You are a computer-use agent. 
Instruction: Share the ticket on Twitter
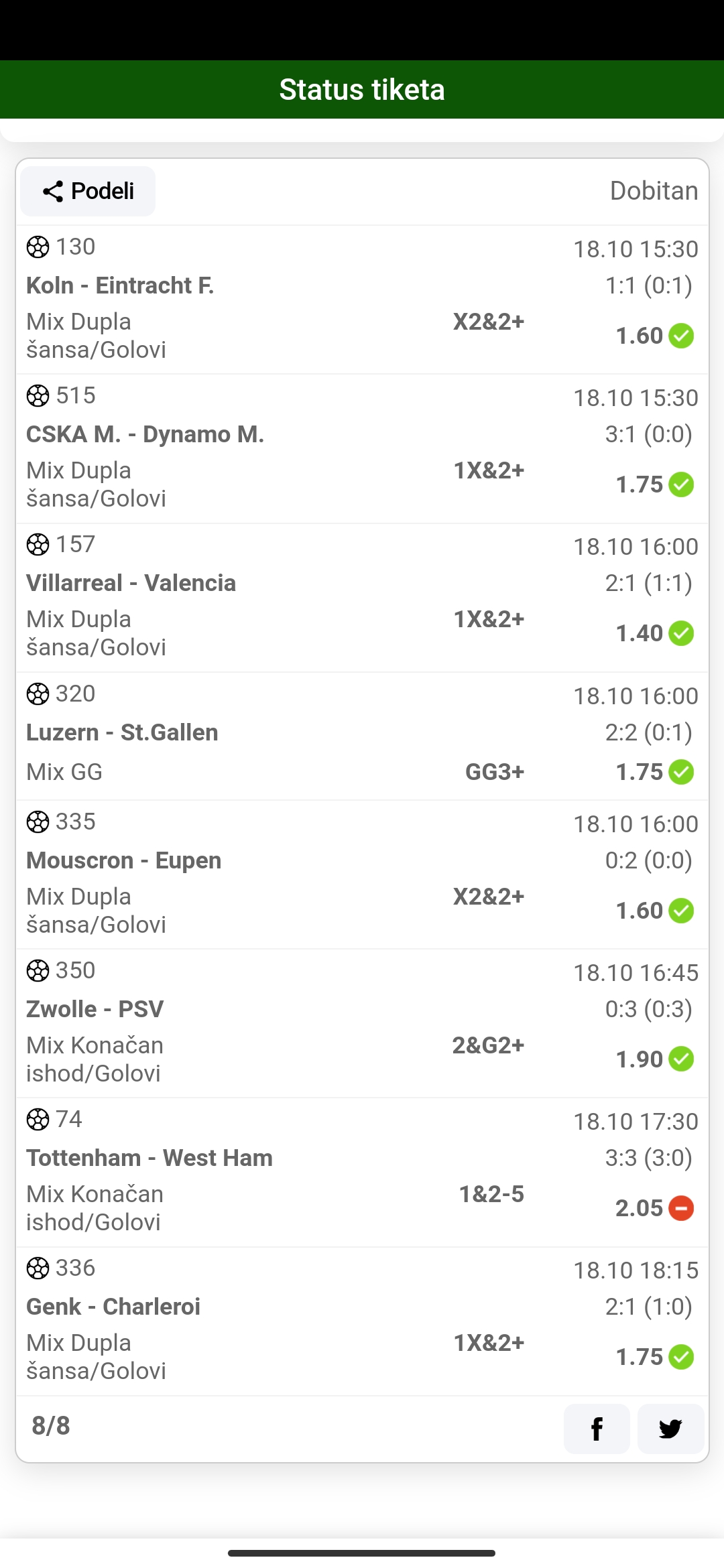pos(670,1429)
